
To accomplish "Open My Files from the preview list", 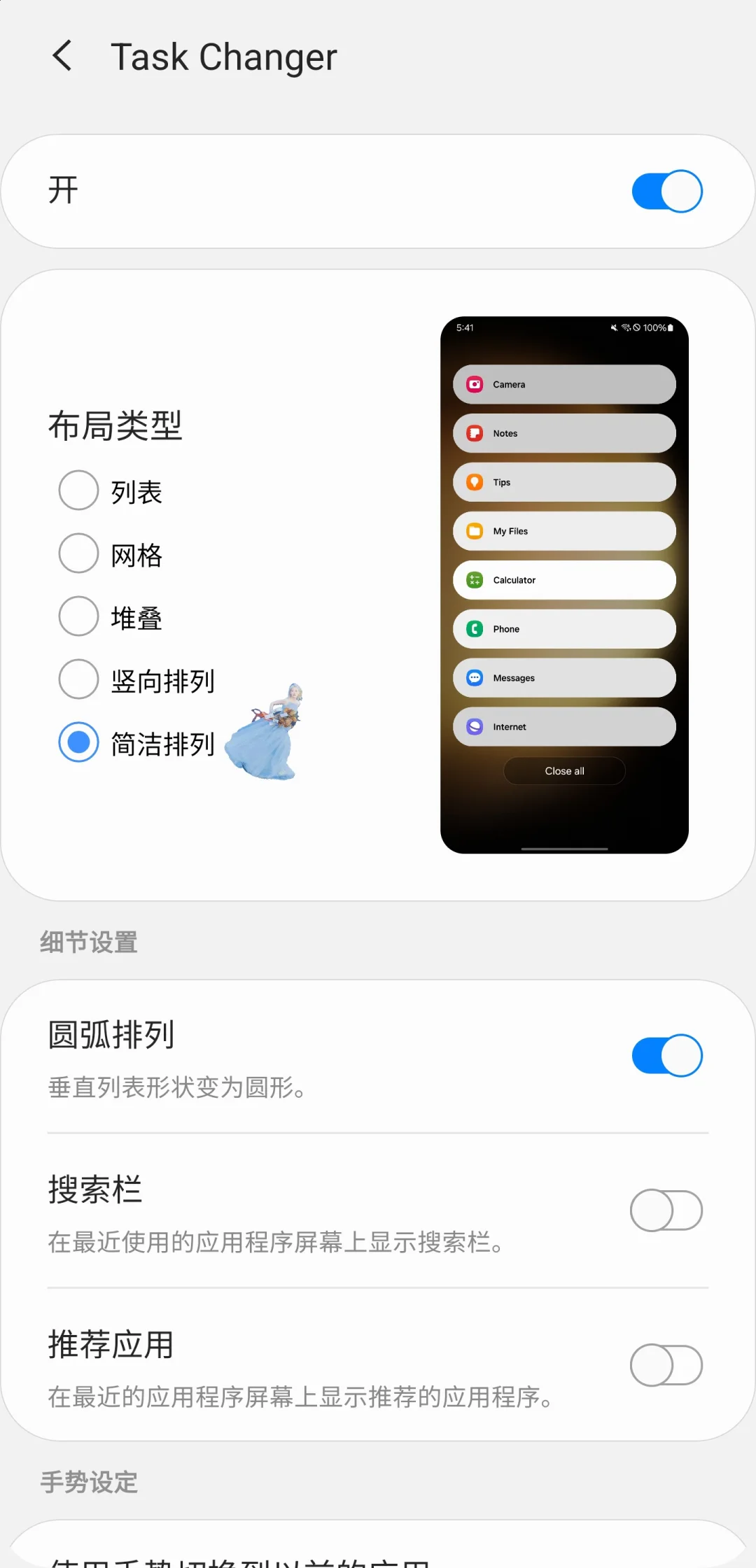I will 475,531.
